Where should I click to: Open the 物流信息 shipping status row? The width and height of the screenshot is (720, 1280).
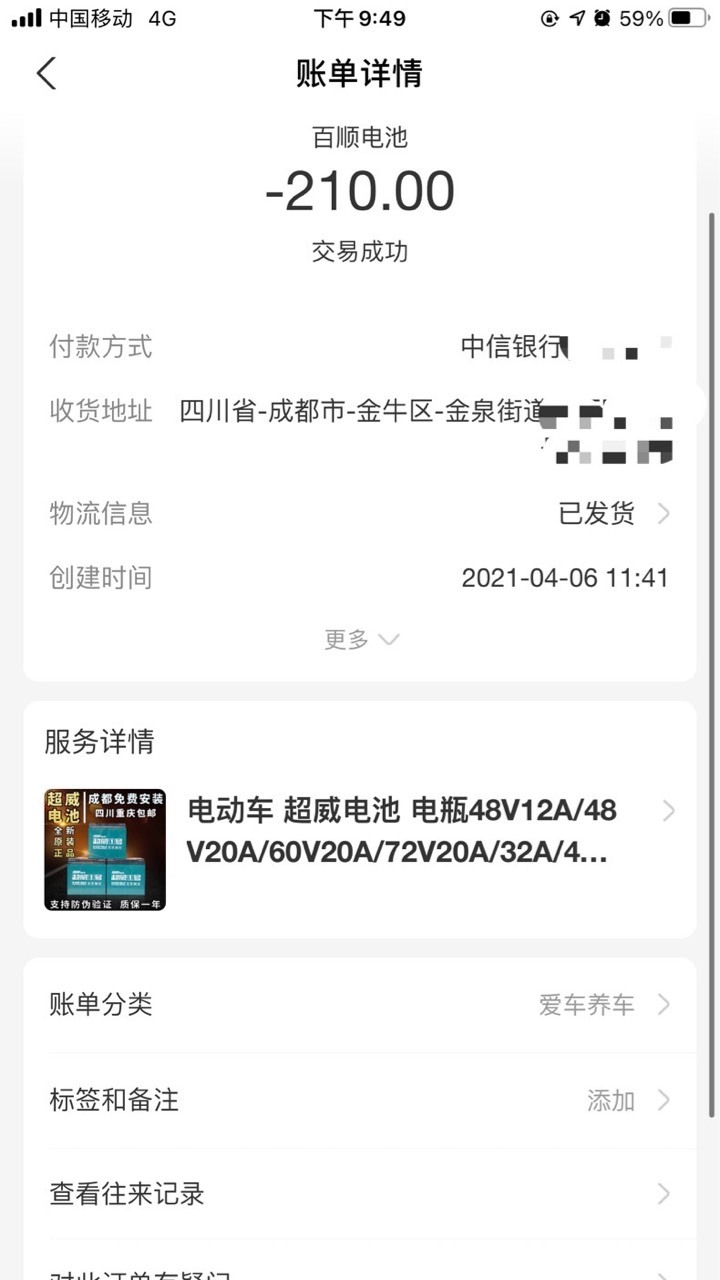(x=360, y=514)
